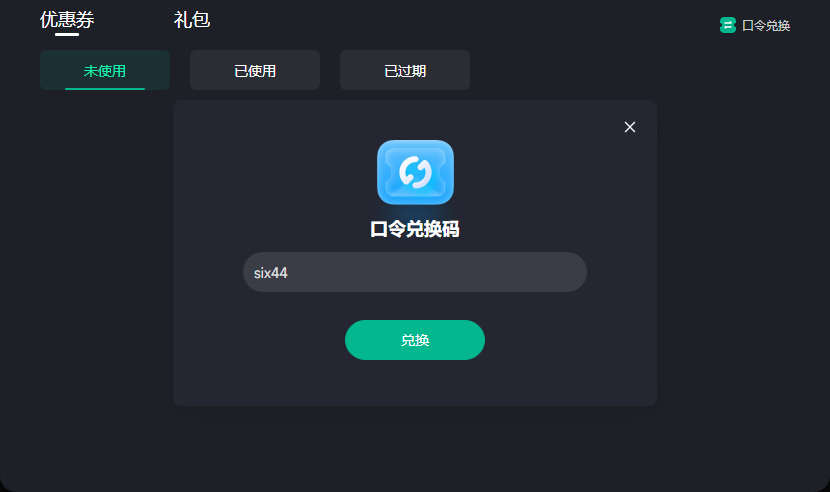Switch to the 礼包 tab
830x492 pixels.
pyautogui.click(x=192, y=20)
